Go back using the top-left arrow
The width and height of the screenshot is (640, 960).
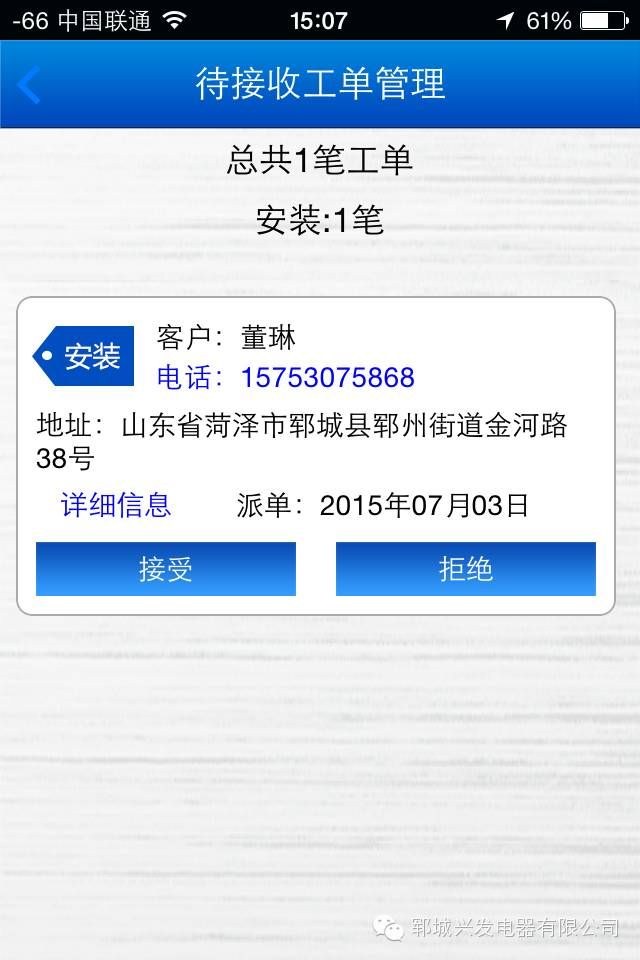[x=29, y=85]
